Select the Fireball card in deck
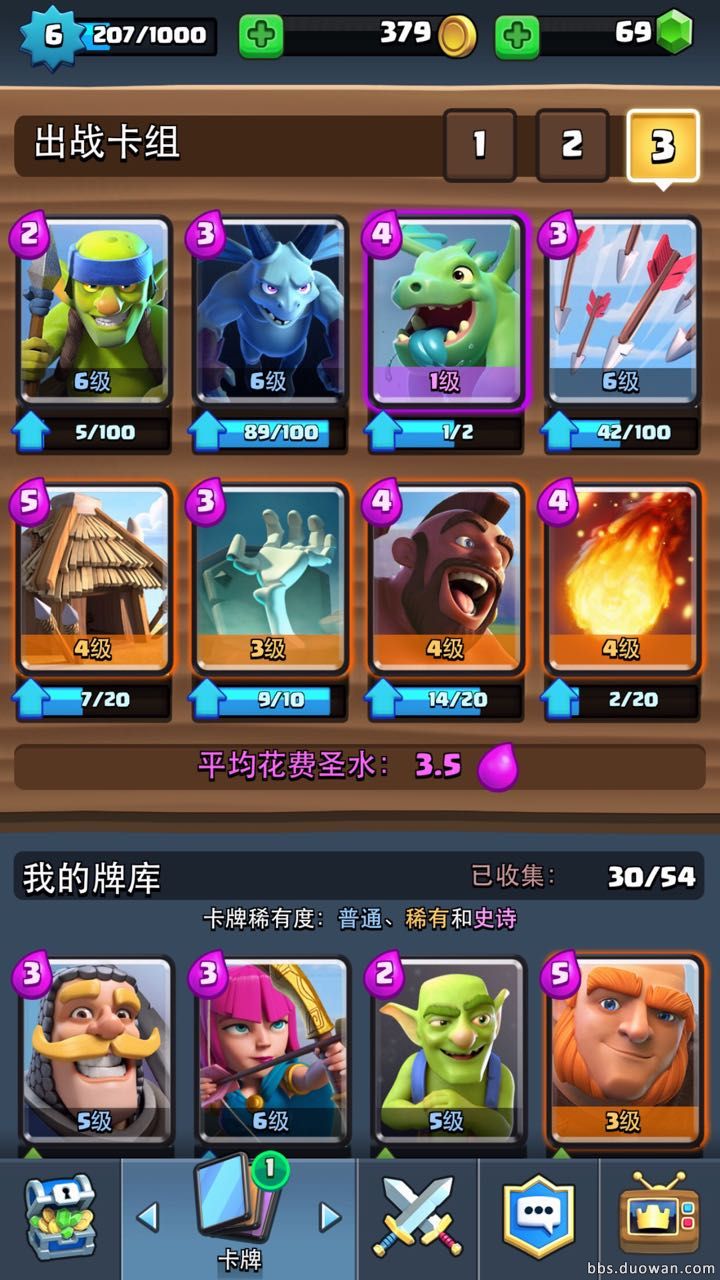The width and height of the screenshot is (720, 1280). [621, 578]
